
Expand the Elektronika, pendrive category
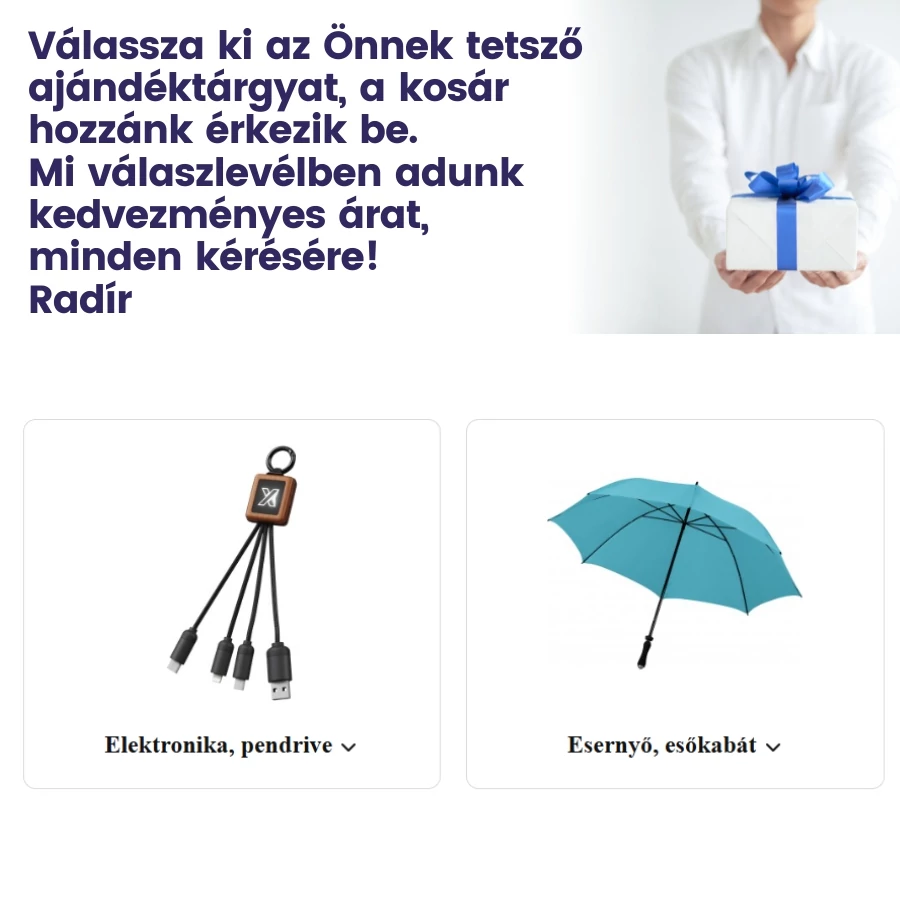pyautogui.click(x=349, y=747)
